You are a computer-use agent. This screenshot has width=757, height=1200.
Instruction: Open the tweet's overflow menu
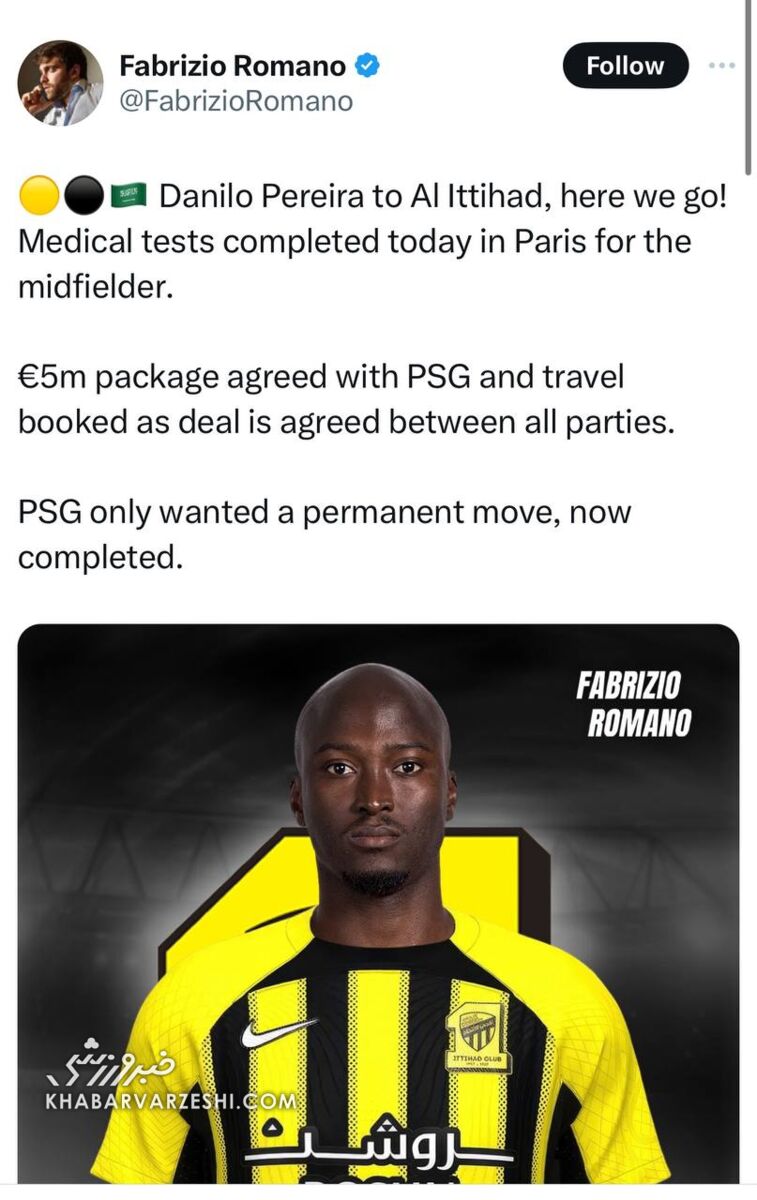pos(721,66)
